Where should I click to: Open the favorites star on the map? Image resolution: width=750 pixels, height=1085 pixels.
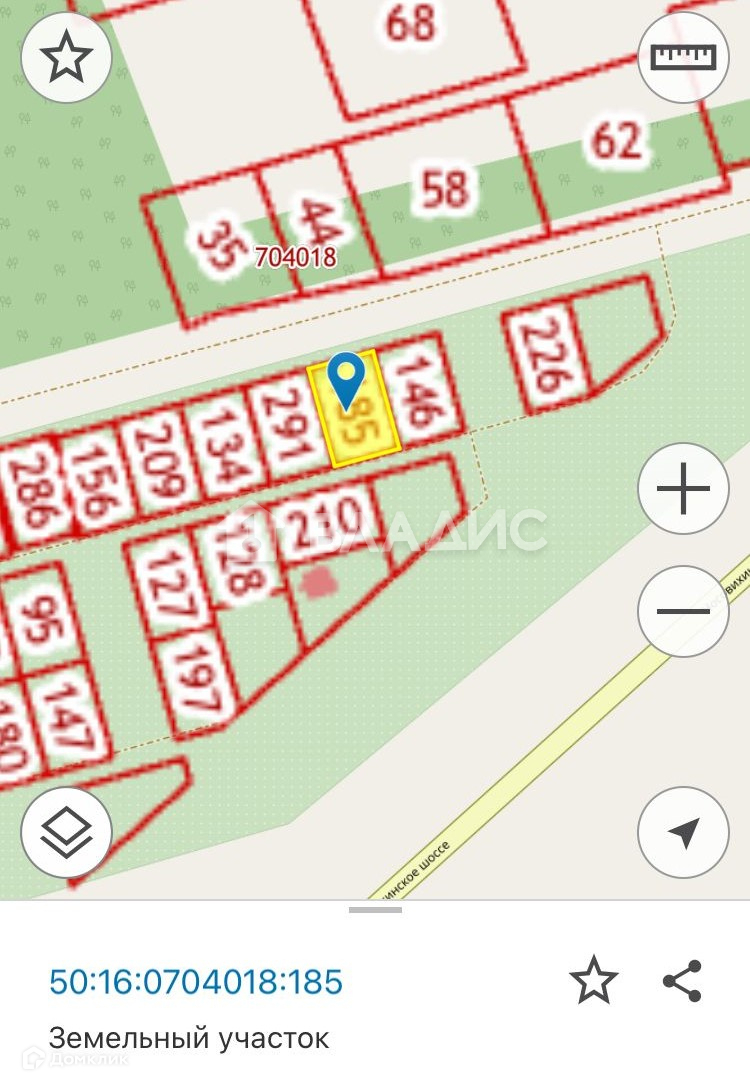click(x=66, y=58)
